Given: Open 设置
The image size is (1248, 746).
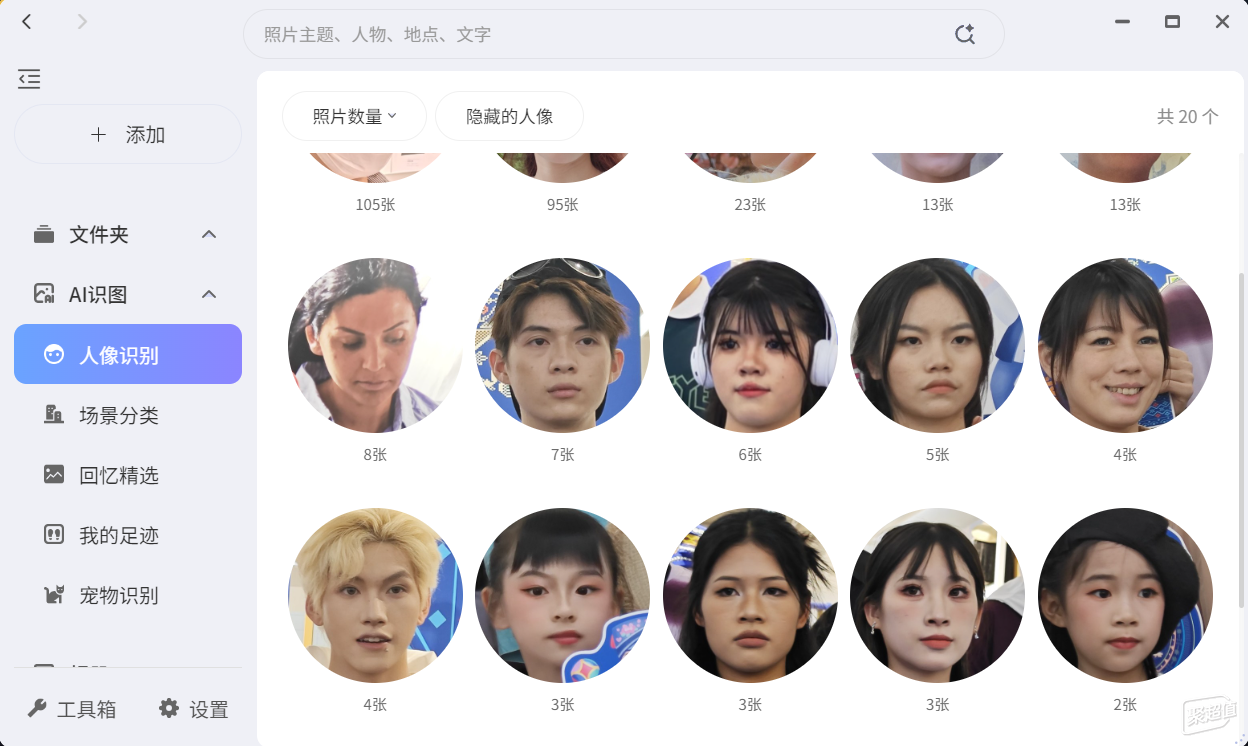Looking at the screenshot, I should click(x=194, y=709).
